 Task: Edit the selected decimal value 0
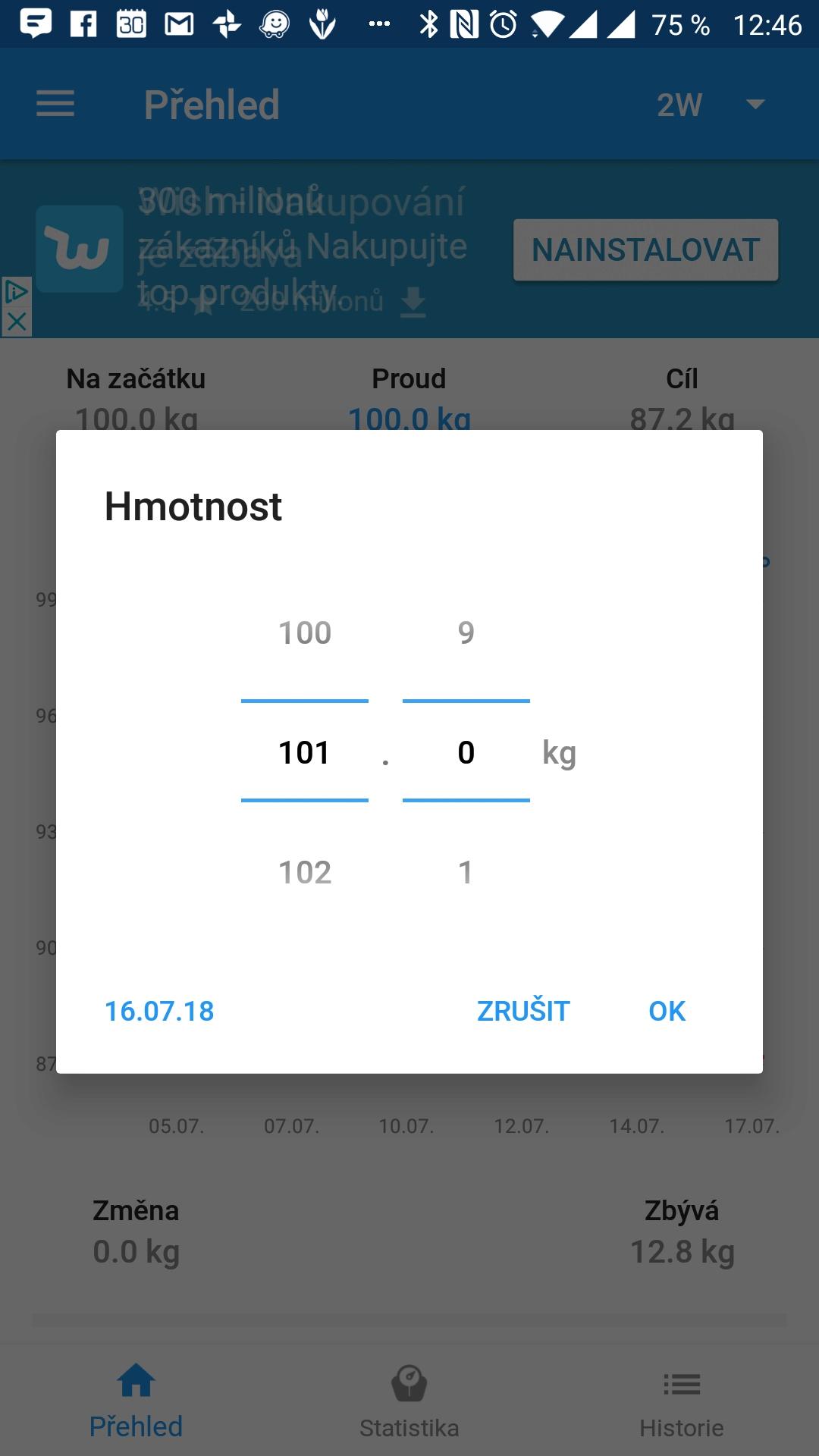pyautogui.click(x=466, y=752)
